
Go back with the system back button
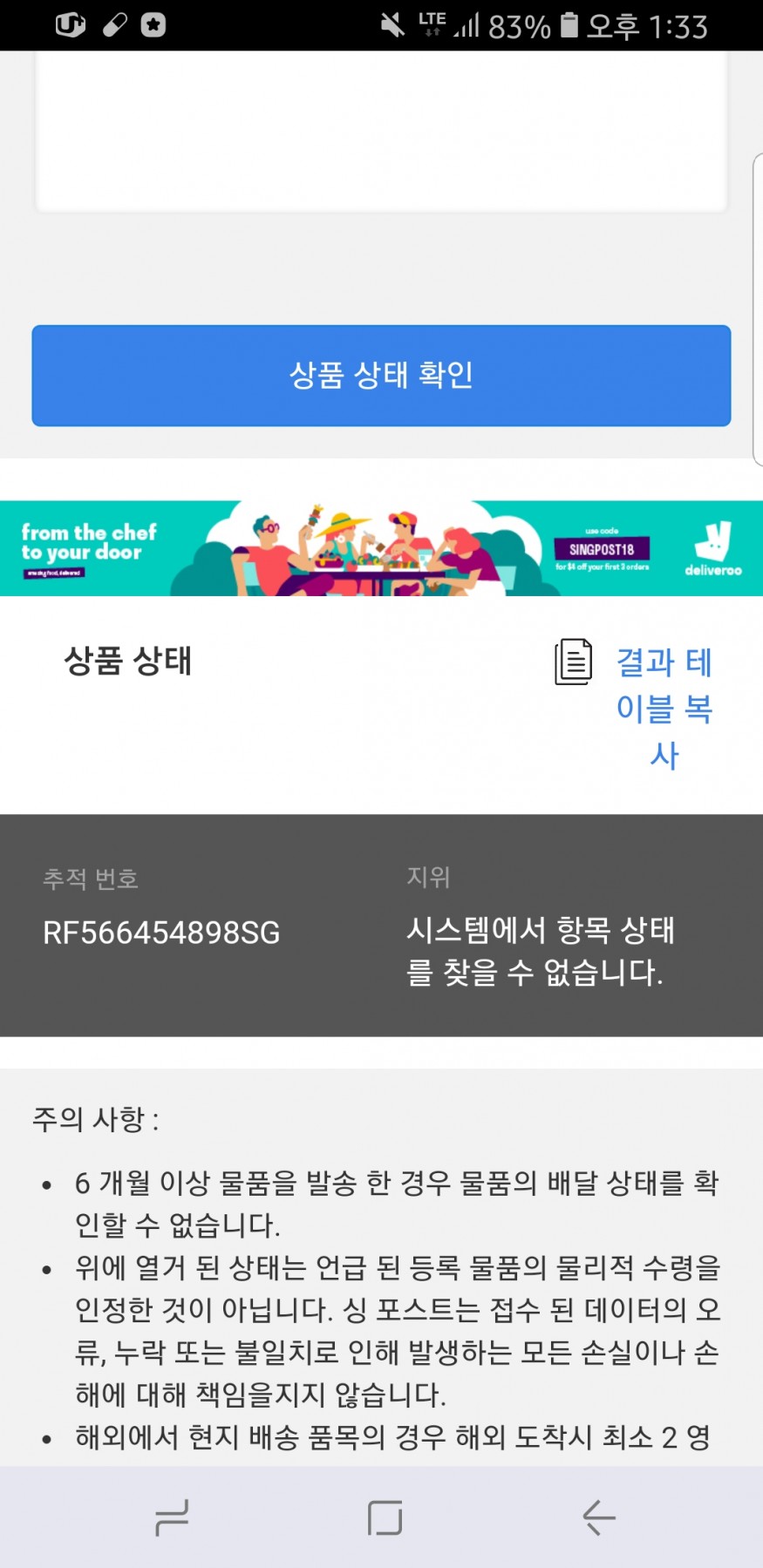pos(598,1517)
